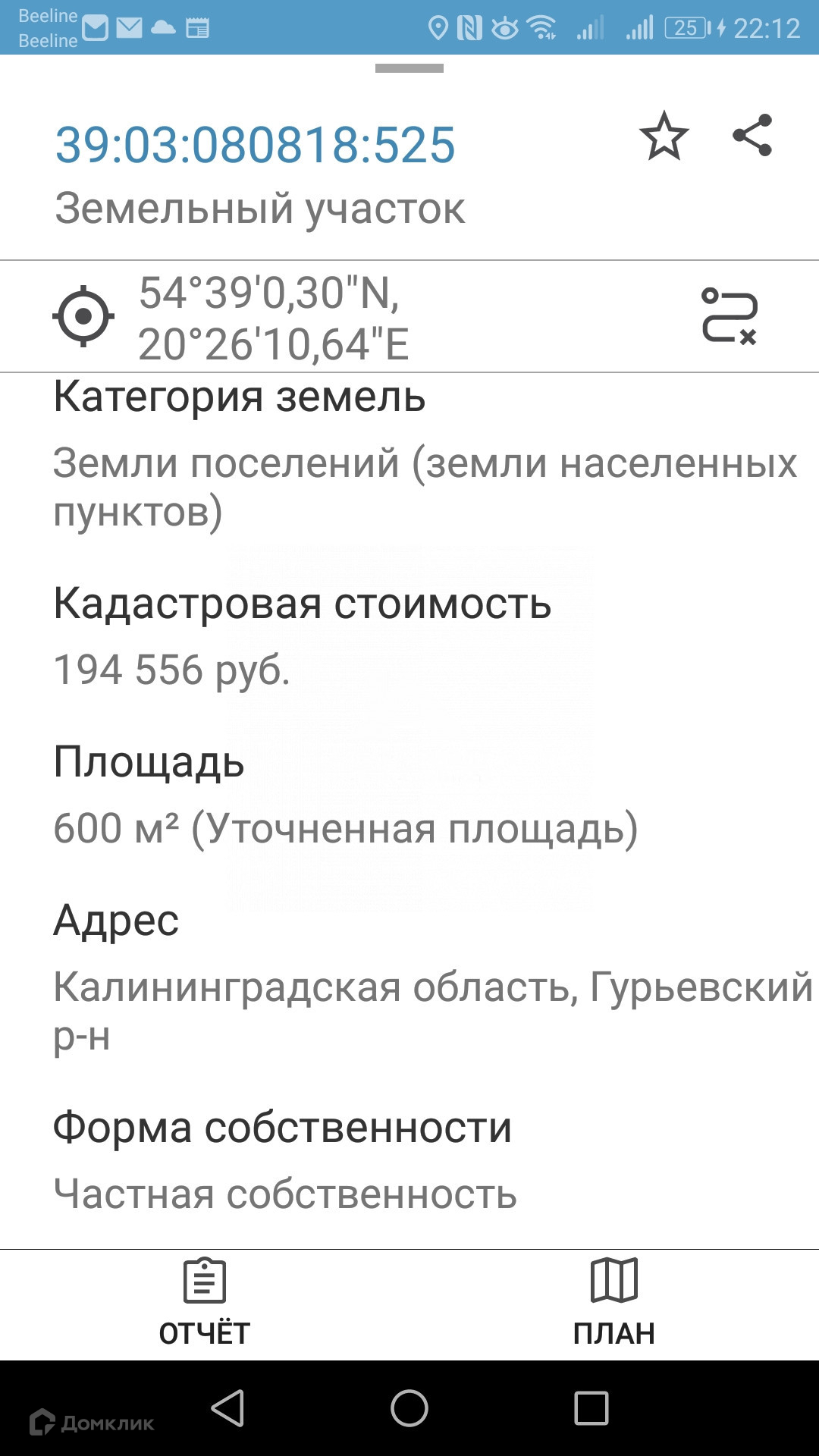Tap the bottom sheet drag handle
Image resolution: width=819 pixels, height=1456 pixels.
(409, 68)
